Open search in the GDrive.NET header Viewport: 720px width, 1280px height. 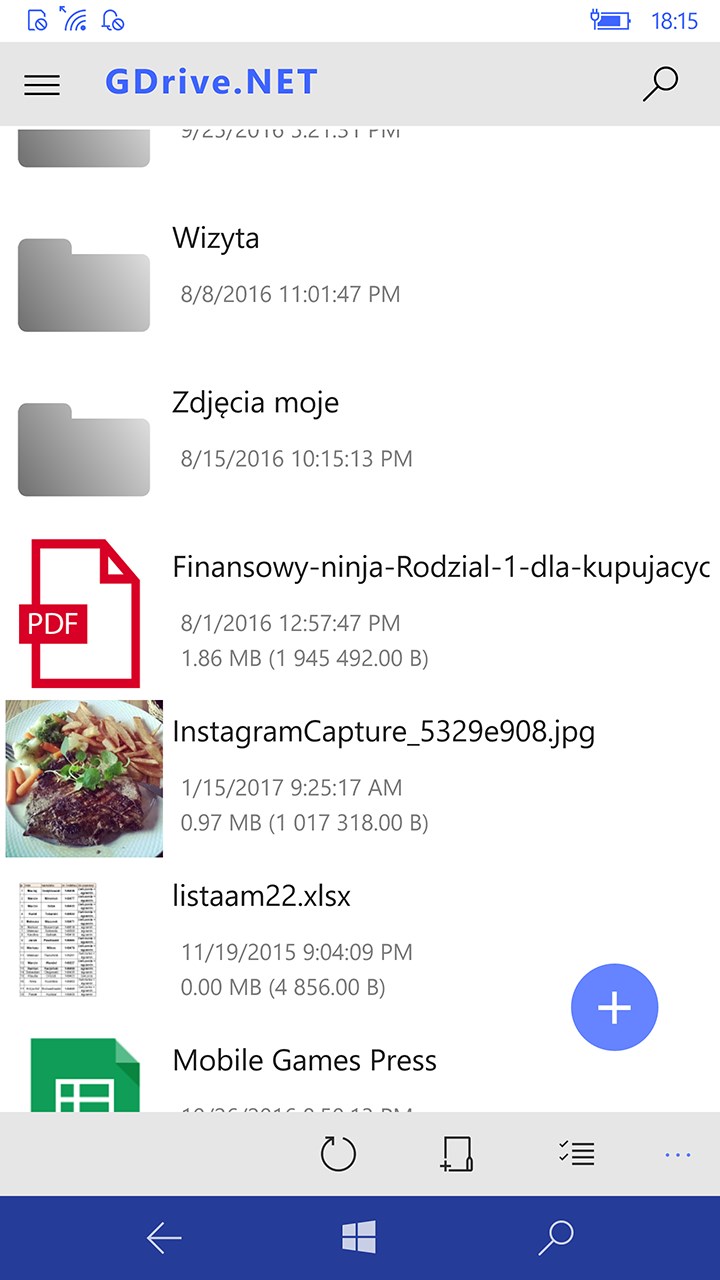click(x=660, y=84)
